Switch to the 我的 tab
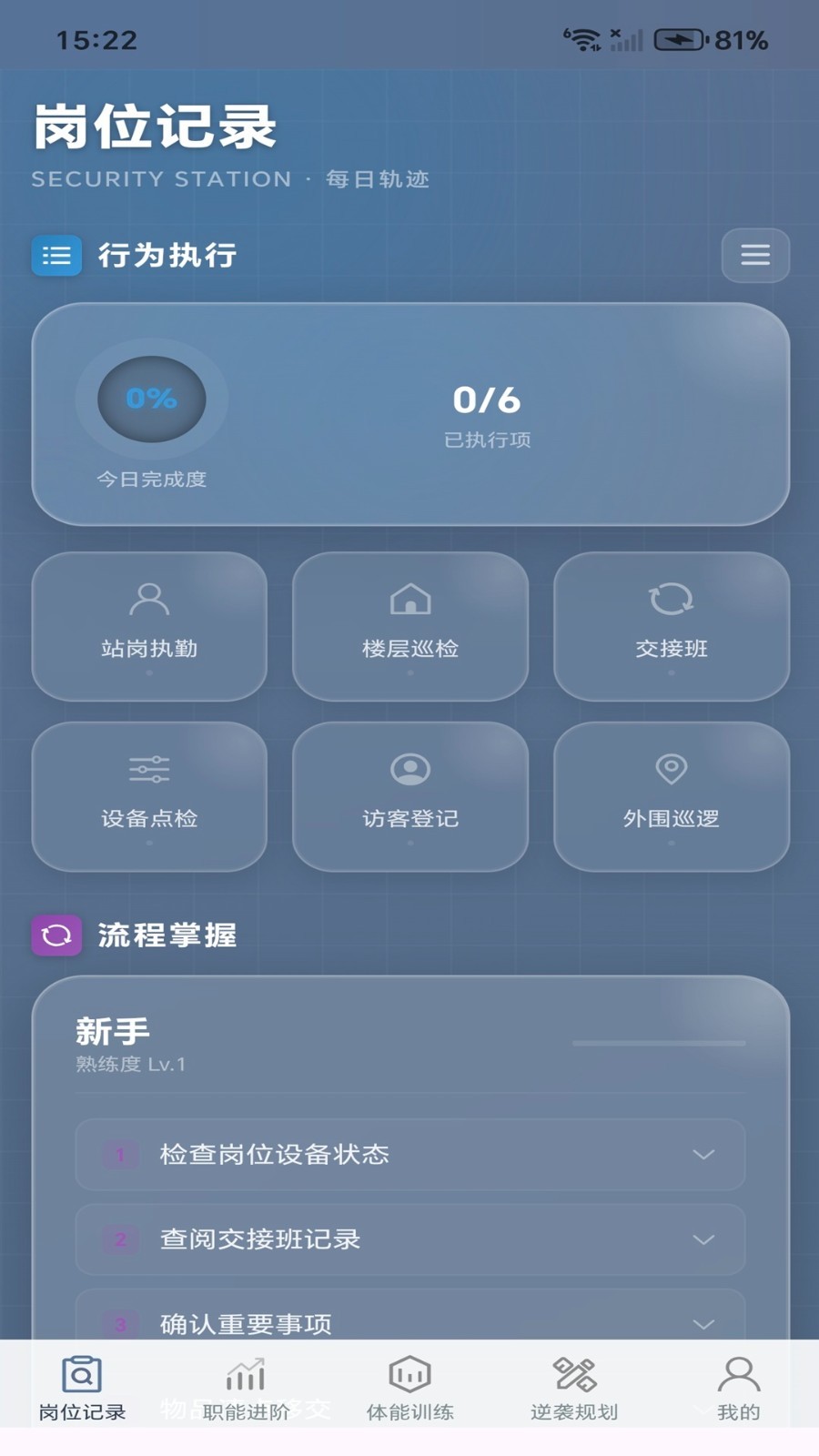Viewport: 819px width, 1456px height. (x=738, y=1389)
